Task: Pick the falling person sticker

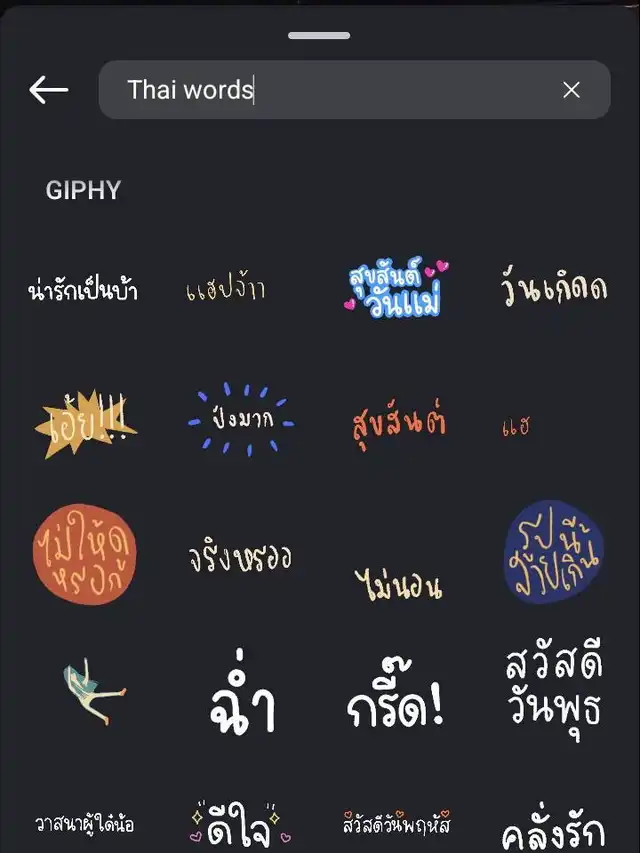Action: (x=92, y=690)
